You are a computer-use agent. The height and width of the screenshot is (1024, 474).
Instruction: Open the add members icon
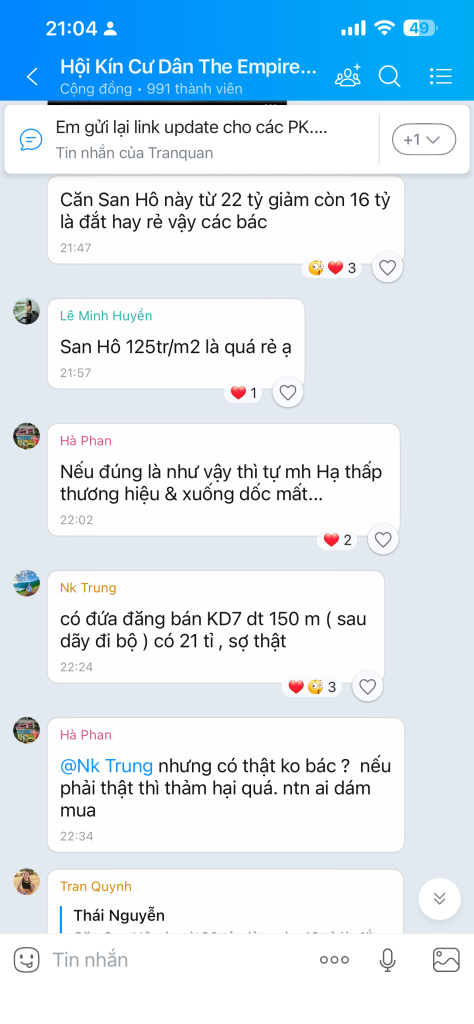click(347, 77)
